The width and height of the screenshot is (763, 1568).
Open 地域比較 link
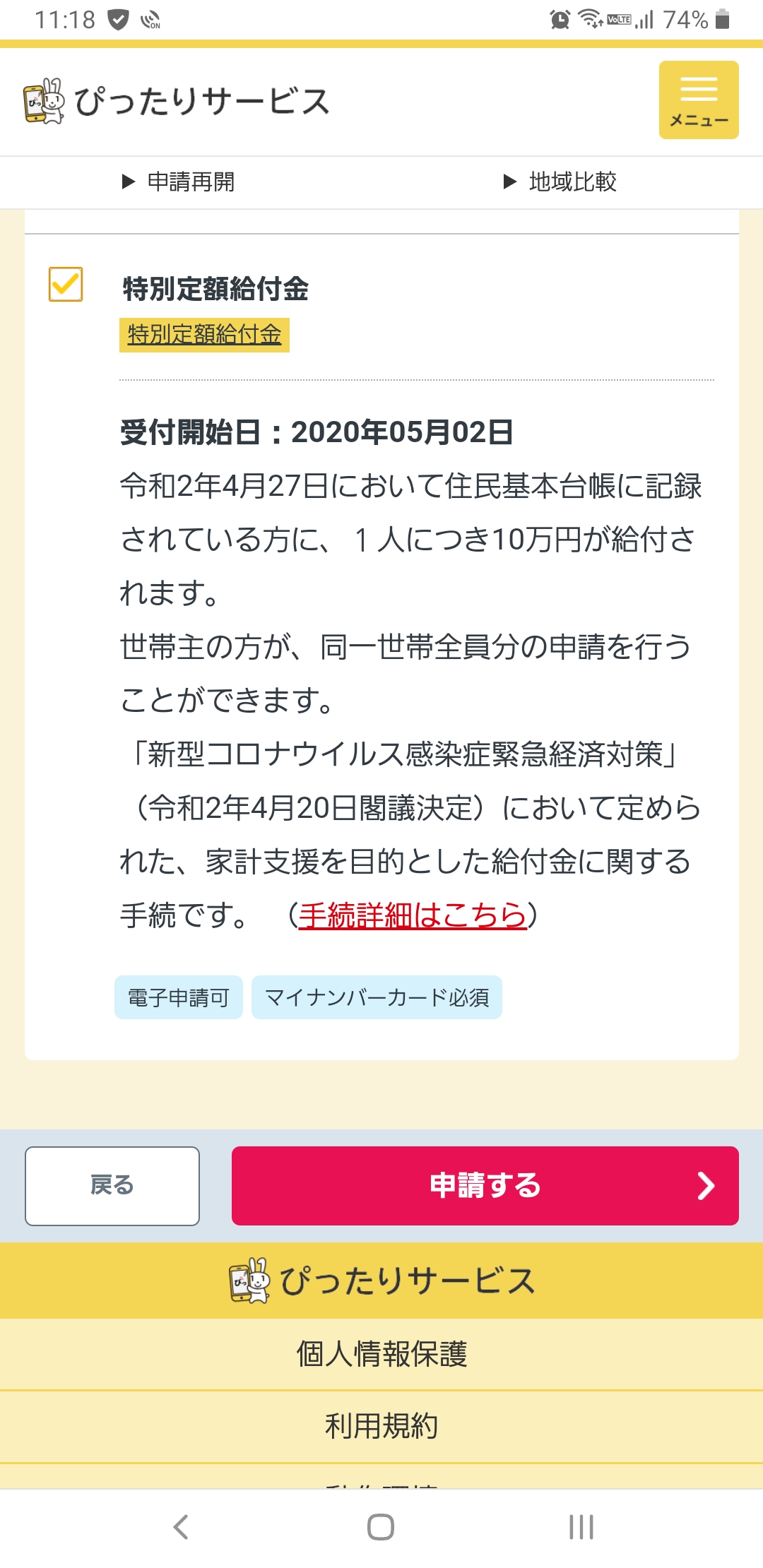560,182
